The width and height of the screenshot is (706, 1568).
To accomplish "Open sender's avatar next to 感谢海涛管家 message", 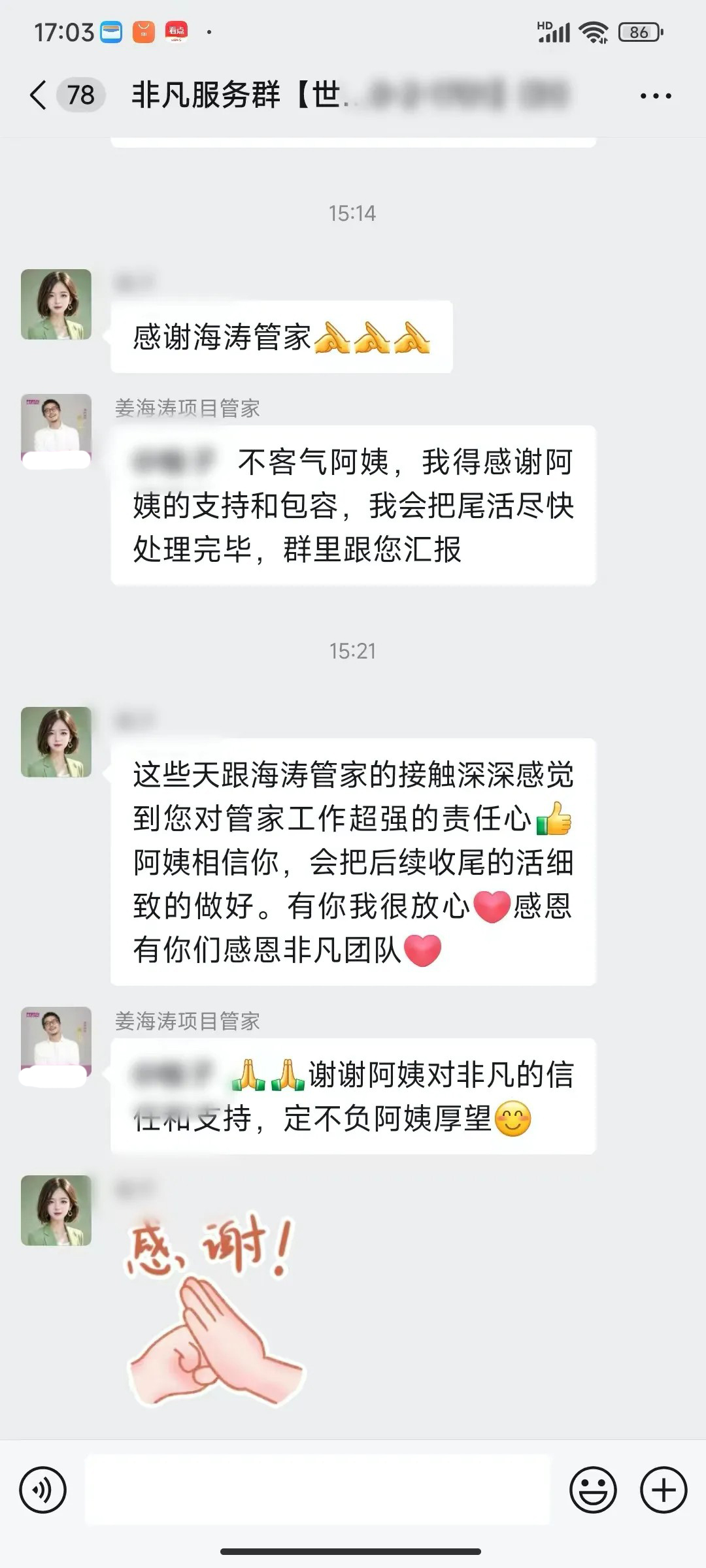I will pyautogui.click(x=56, y=304).
